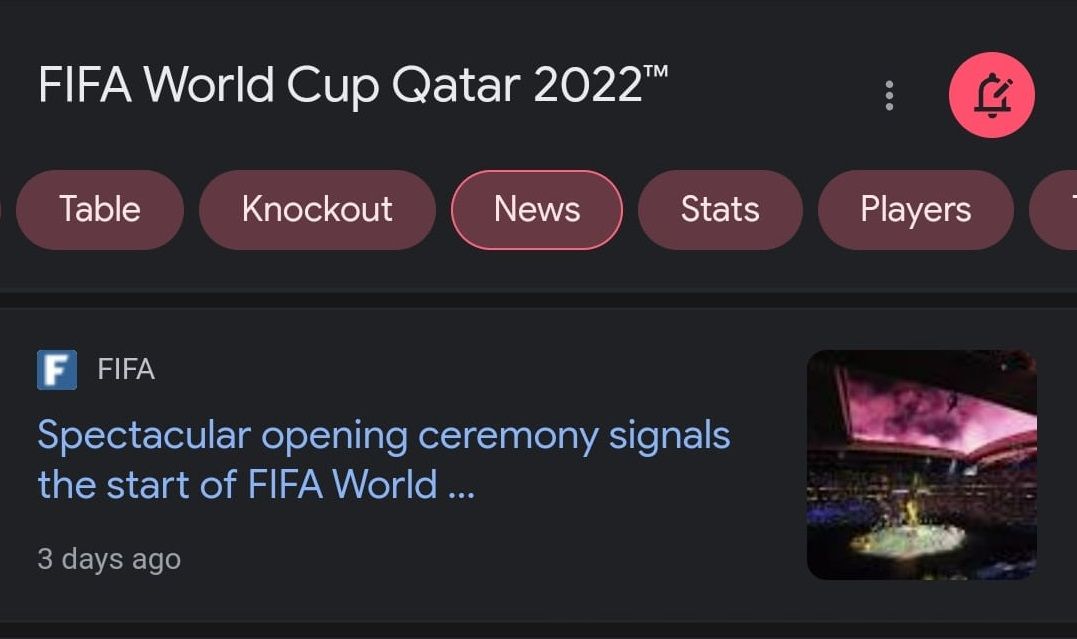Tap the opening ceremony thumbnail image
The image size is (1077, 639).
tap(921, 464)
